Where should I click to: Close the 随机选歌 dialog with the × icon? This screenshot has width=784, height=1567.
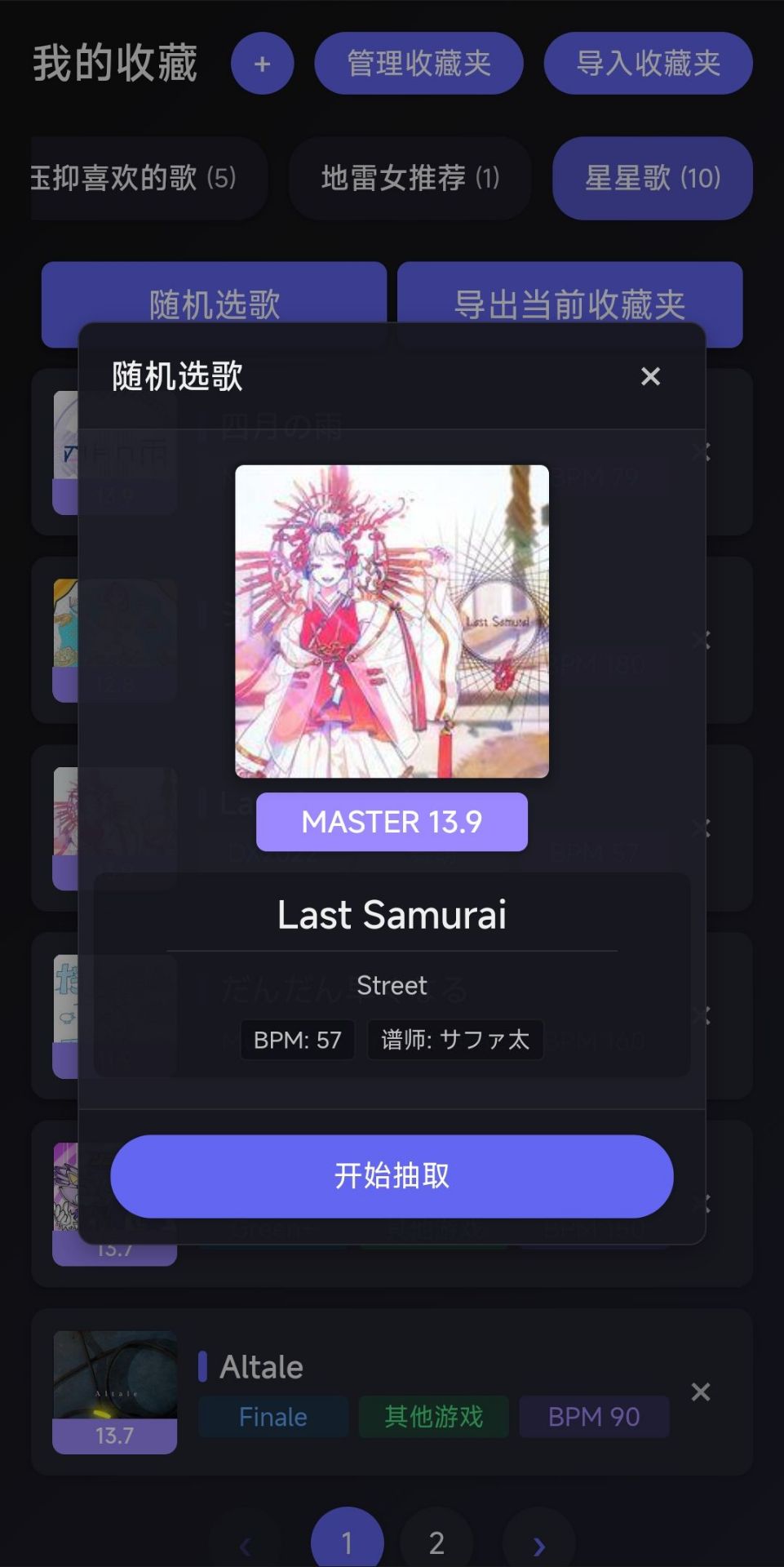point(650,376)
